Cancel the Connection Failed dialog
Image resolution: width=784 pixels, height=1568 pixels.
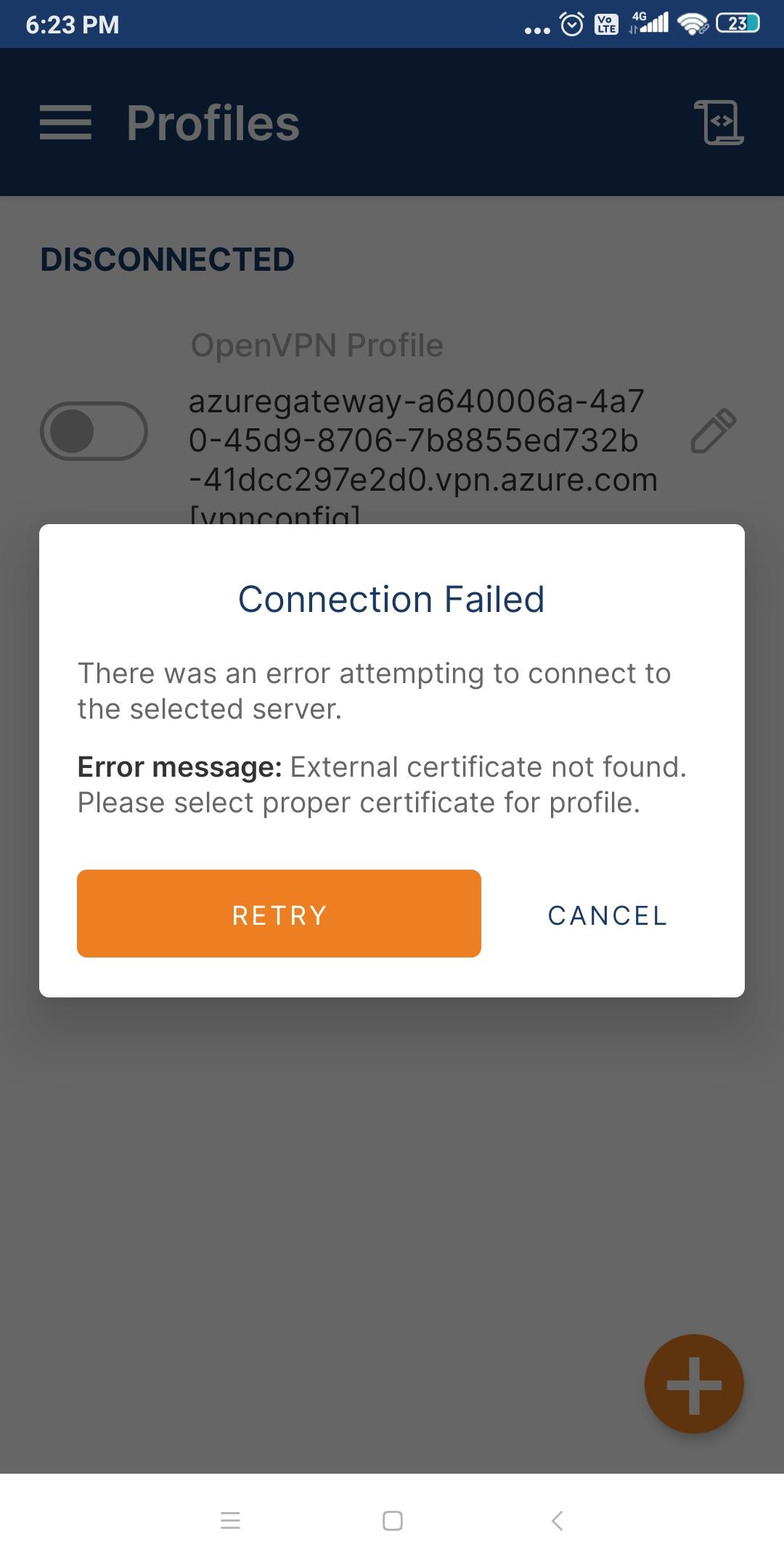point(608,915)
